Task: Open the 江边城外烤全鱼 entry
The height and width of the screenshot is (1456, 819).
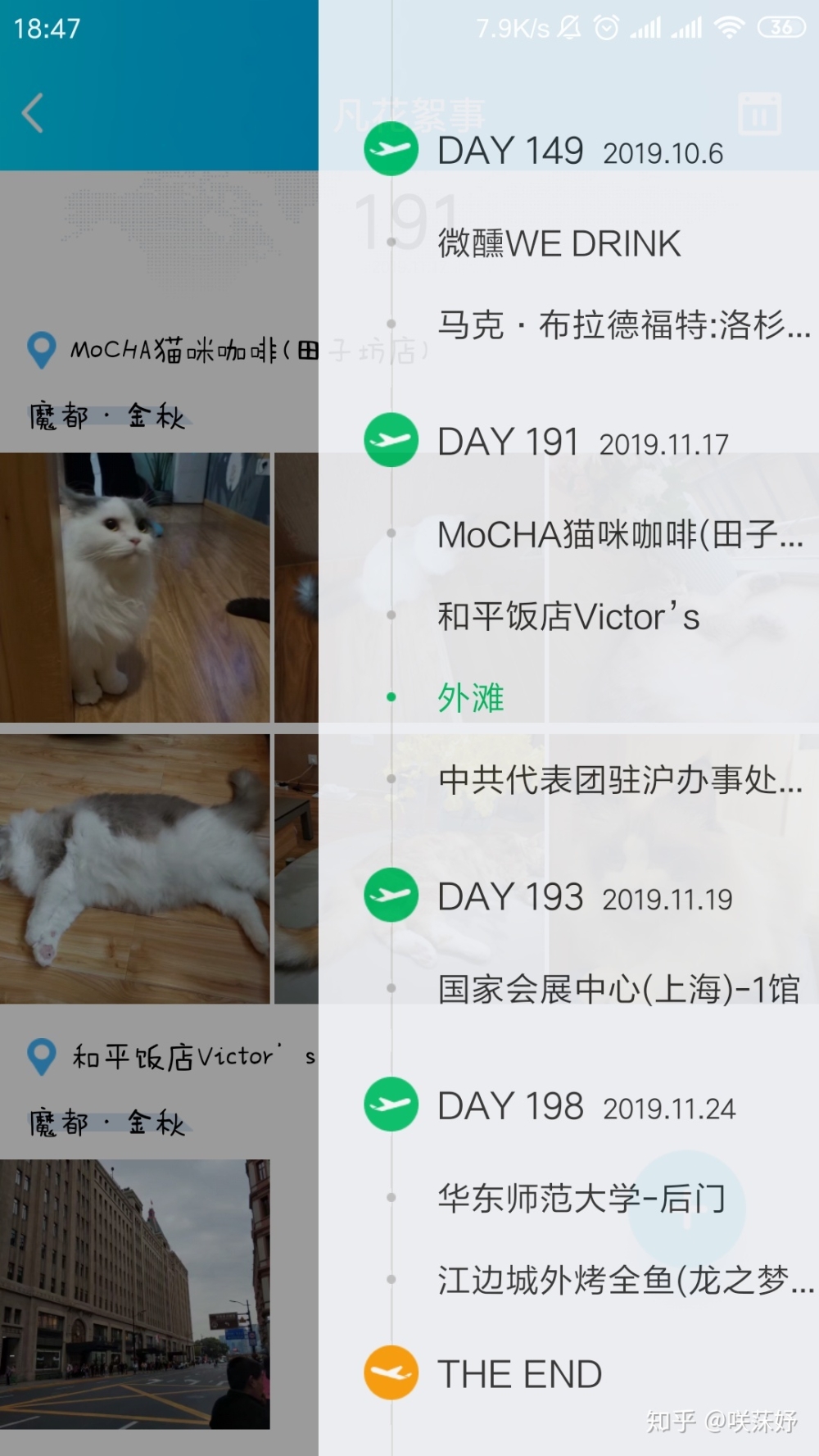Action: (622, 1279)
